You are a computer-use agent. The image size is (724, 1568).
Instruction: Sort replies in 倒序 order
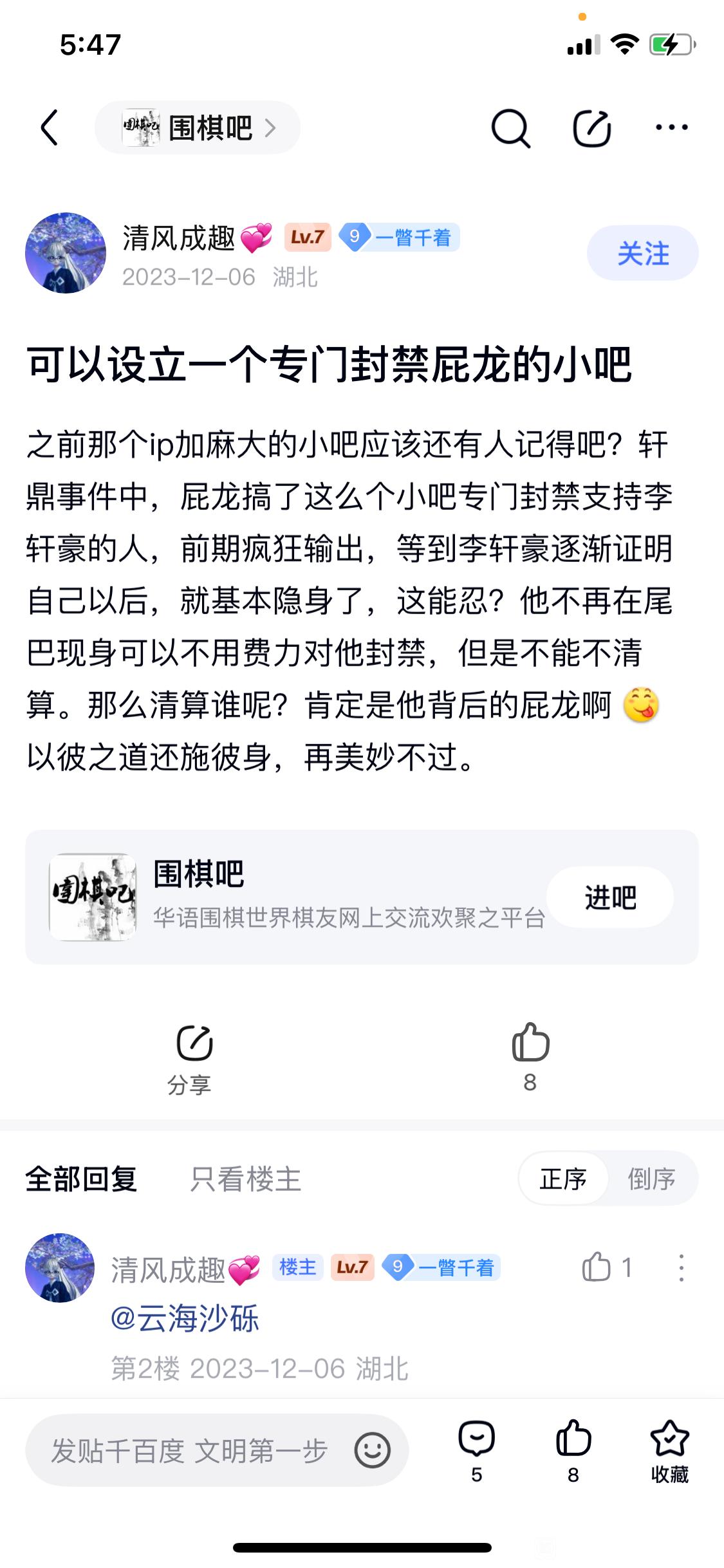click(651, 1179)
